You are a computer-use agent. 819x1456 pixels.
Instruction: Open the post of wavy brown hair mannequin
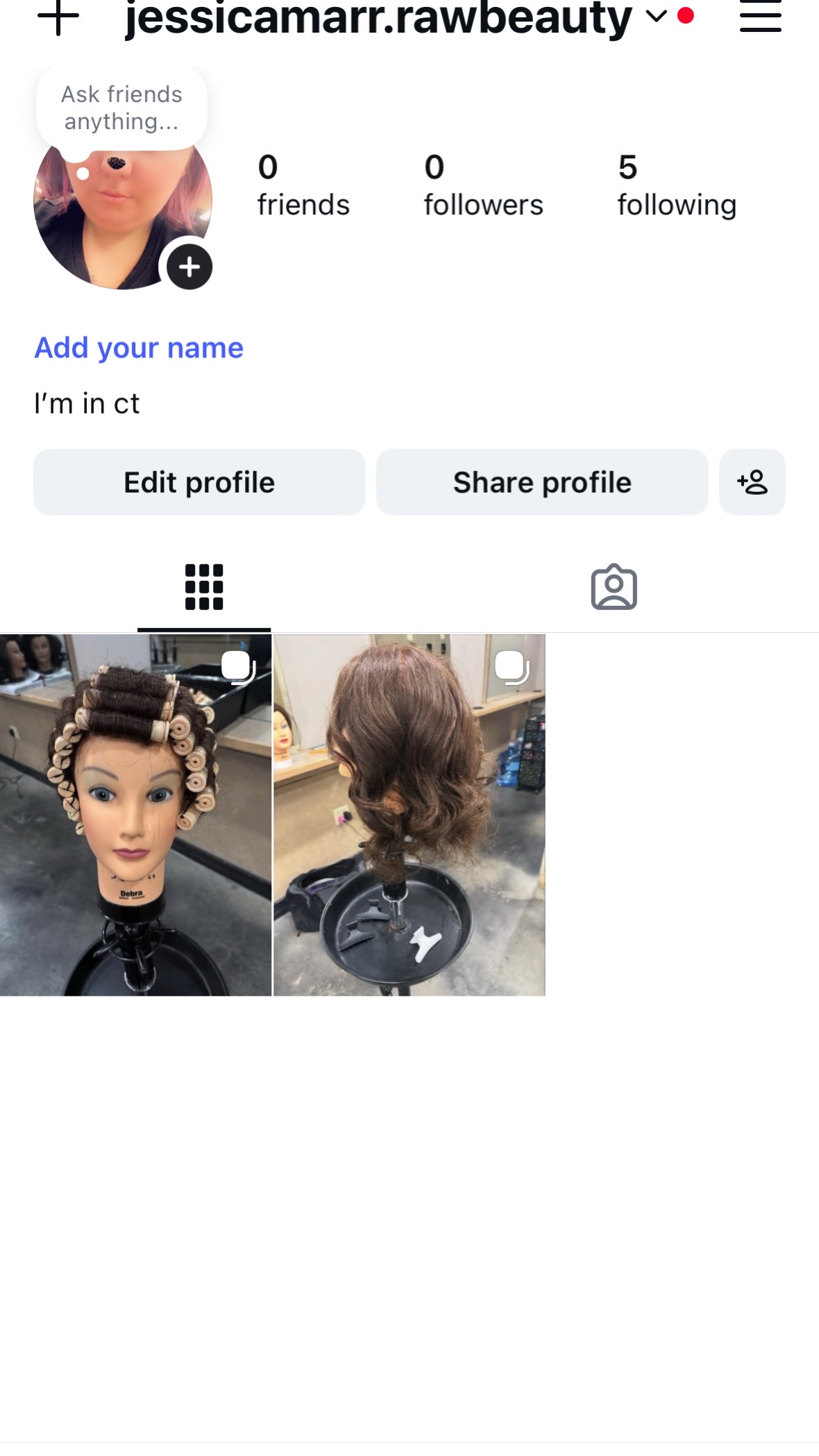pos(409,815)
